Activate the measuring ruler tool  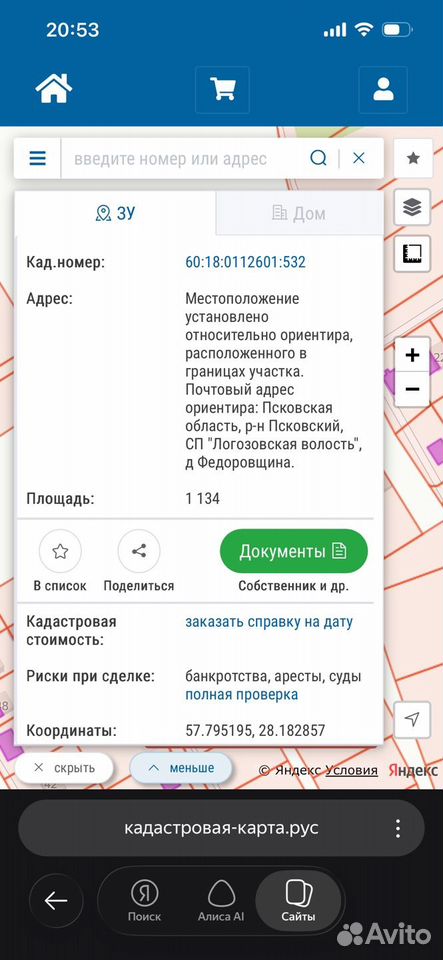(413, 253)
